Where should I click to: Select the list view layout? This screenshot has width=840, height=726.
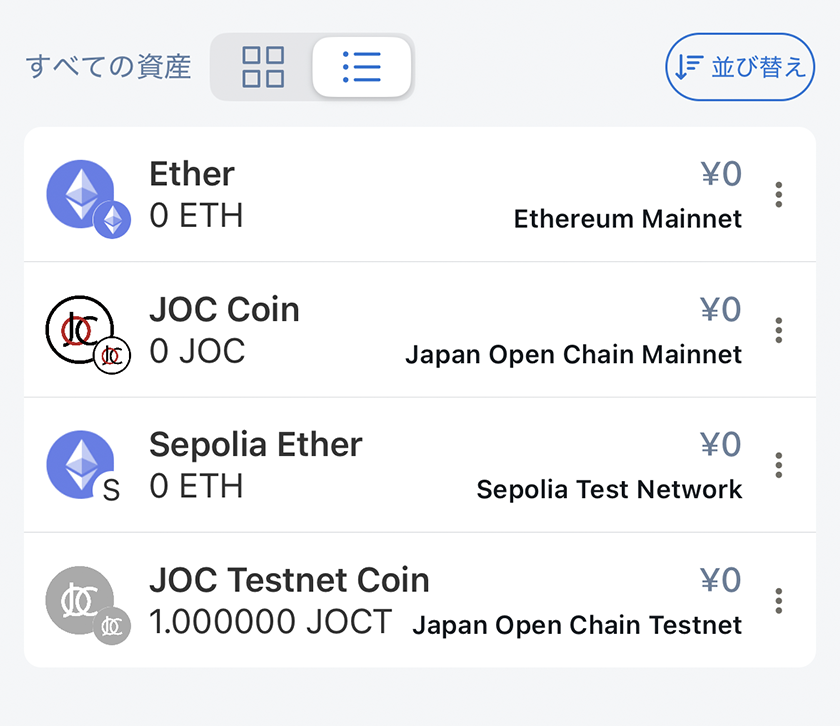(x=361, y=67)
